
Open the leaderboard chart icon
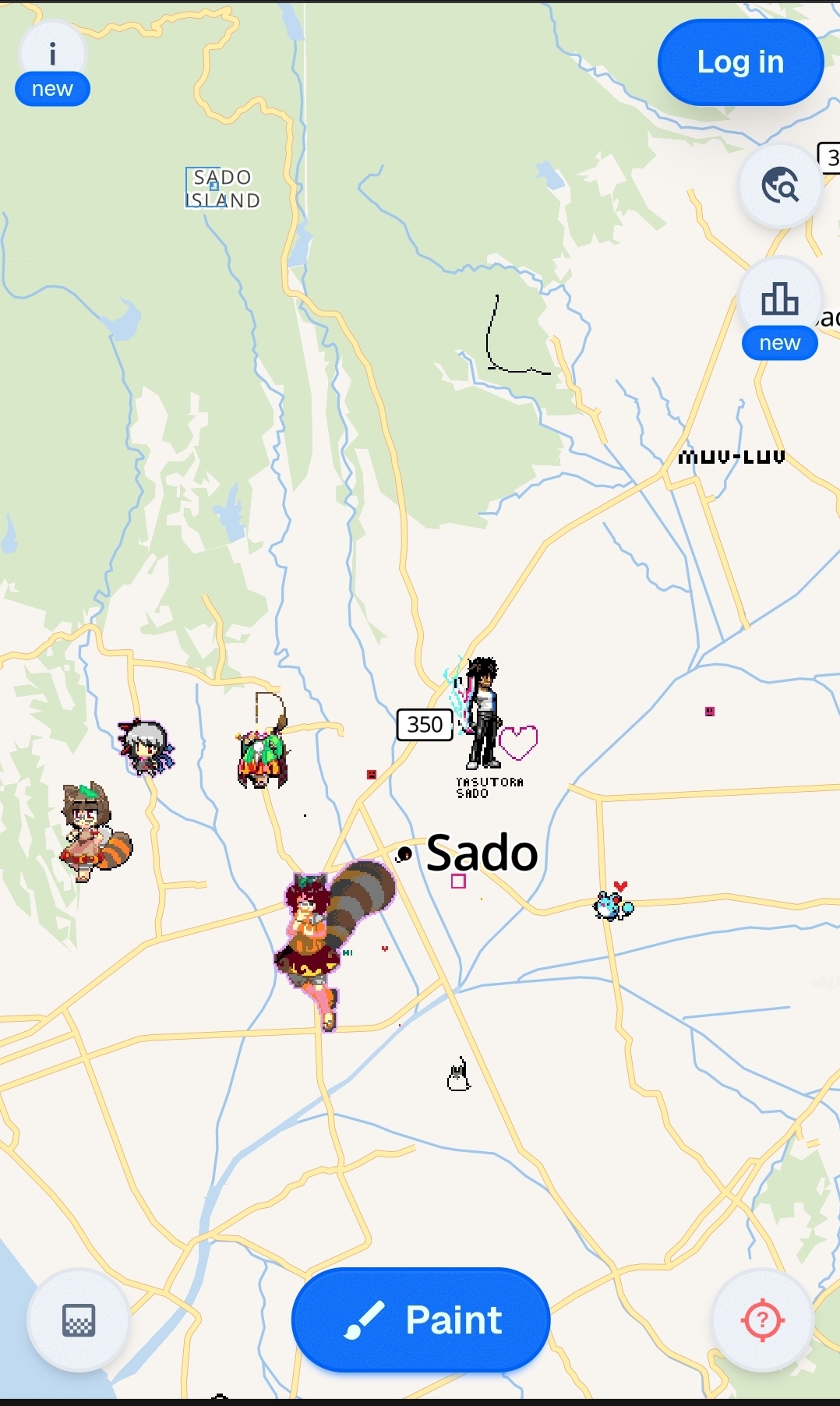(x=779, y=299)
